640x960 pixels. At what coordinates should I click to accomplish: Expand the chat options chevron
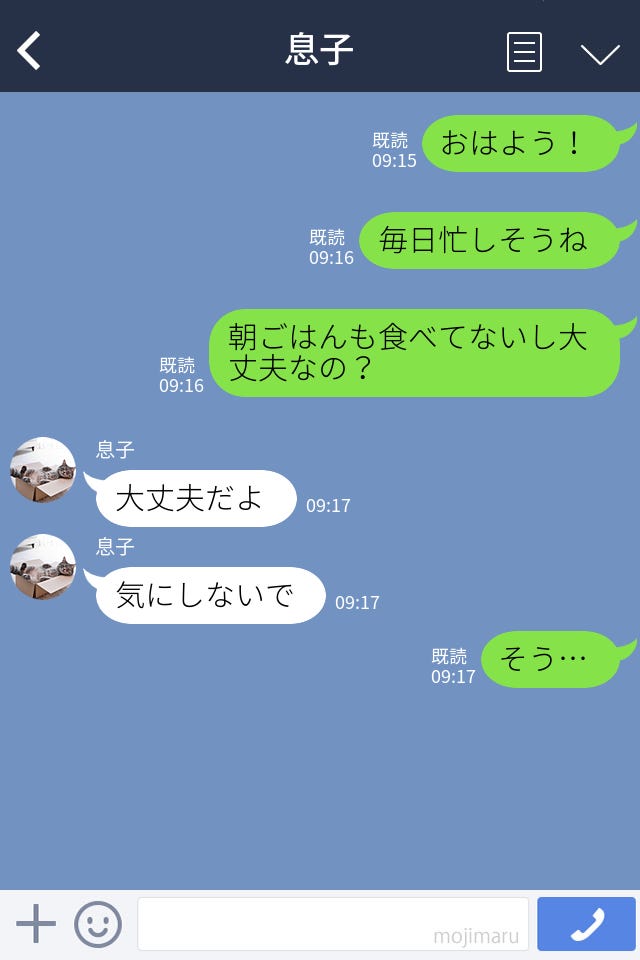[x=600, y=53]
